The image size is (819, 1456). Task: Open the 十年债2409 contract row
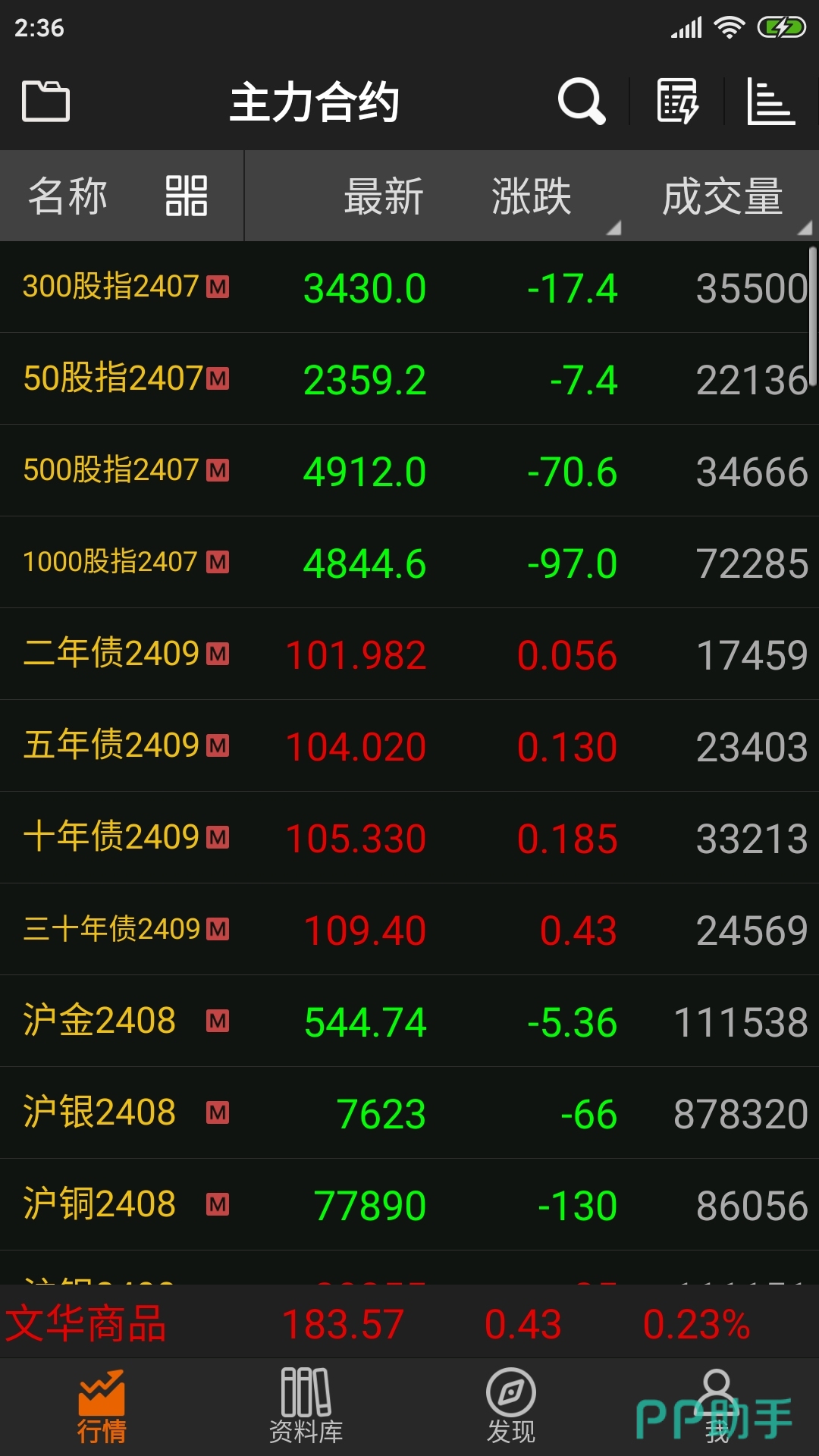tap(409, 838)
